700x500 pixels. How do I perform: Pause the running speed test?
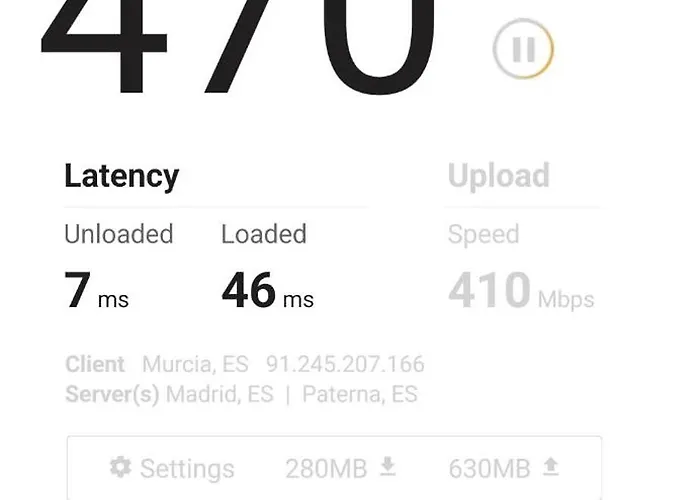[523, 49]
